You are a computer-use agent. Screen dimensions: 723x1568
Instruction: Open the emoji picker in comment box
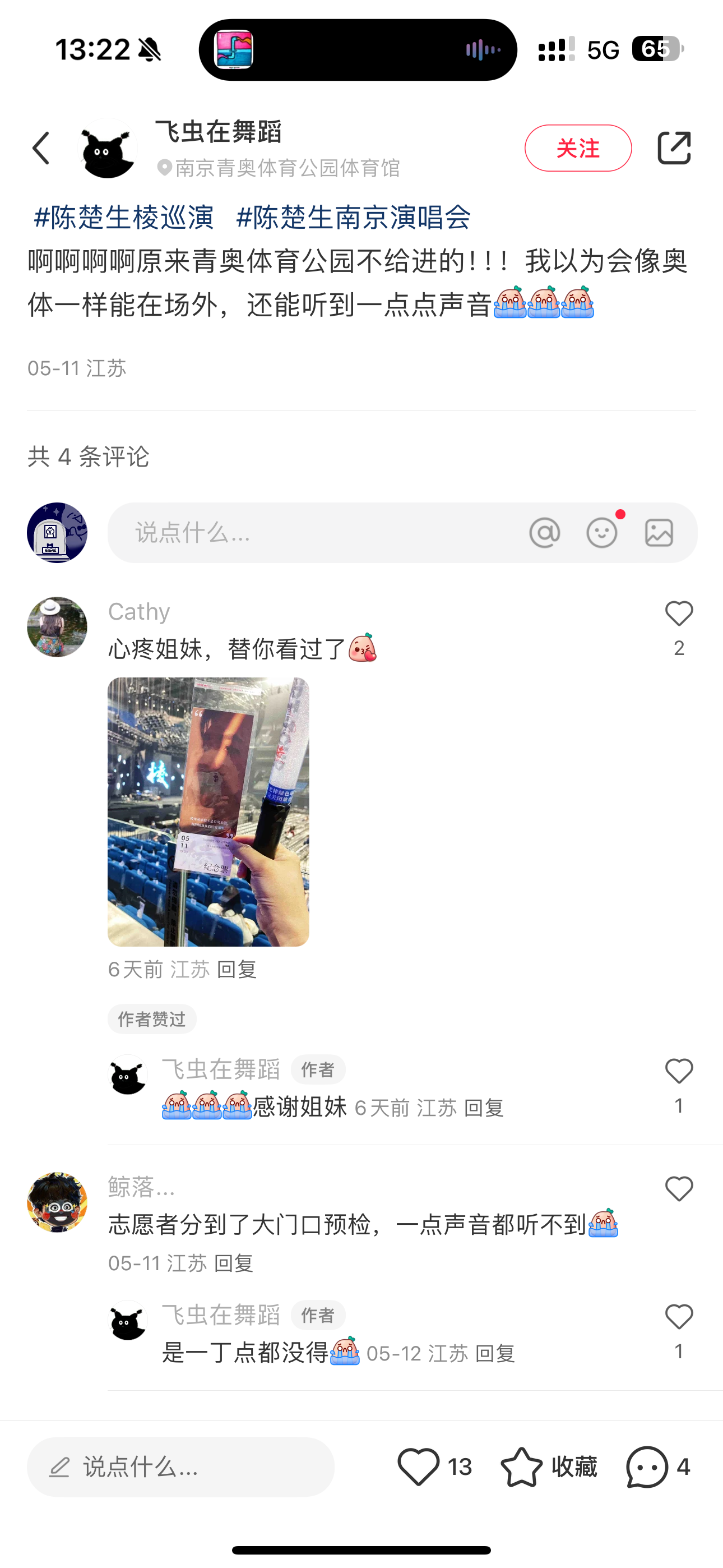coord(602,533)
